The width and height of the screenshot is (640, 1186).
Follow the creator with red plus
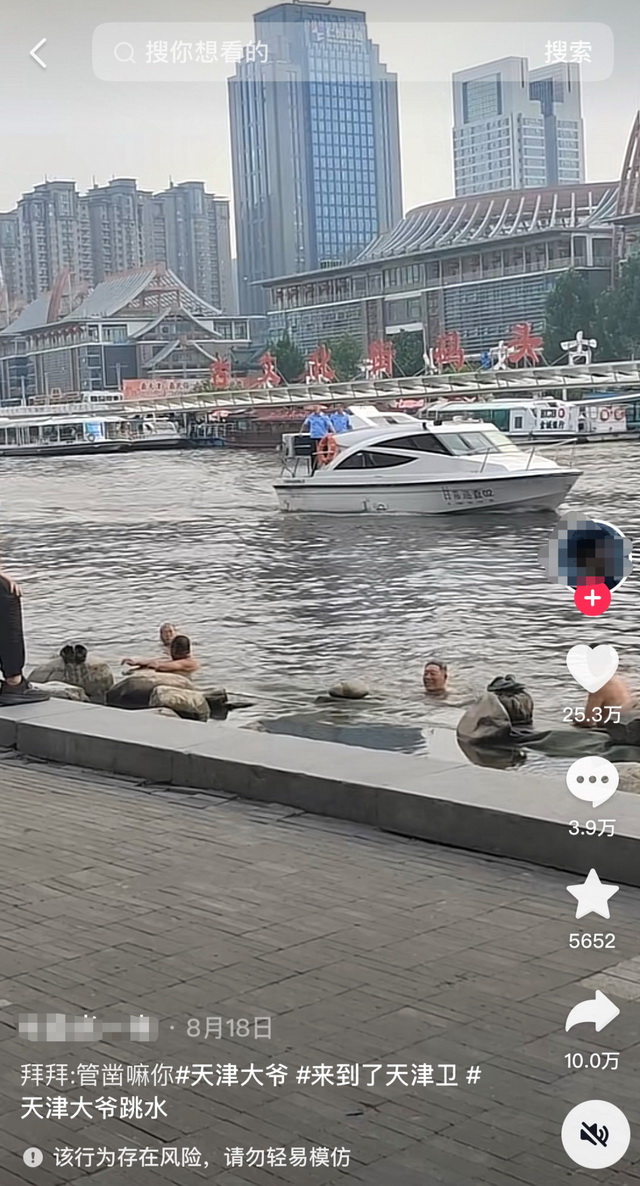tap(592, 598)
